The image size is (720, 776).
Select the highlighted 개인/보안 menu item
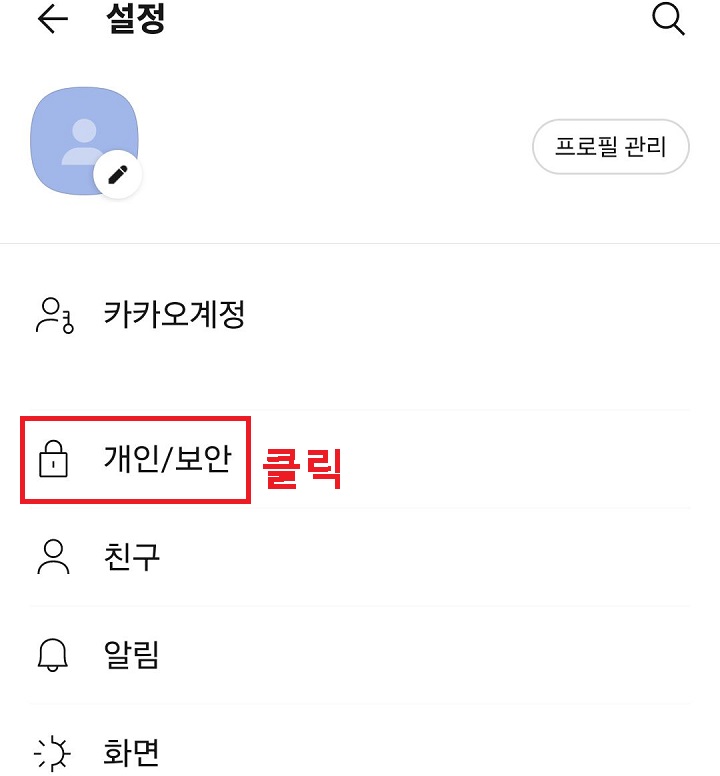click(x=135, y=457)
